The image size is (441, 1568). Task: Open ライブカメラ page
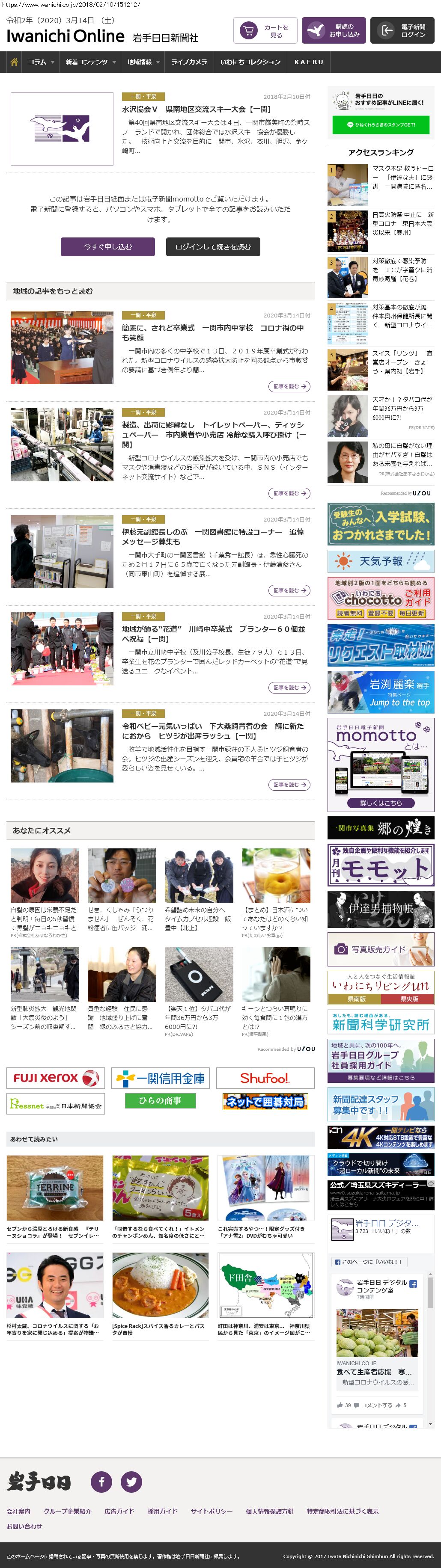point(189,62)
